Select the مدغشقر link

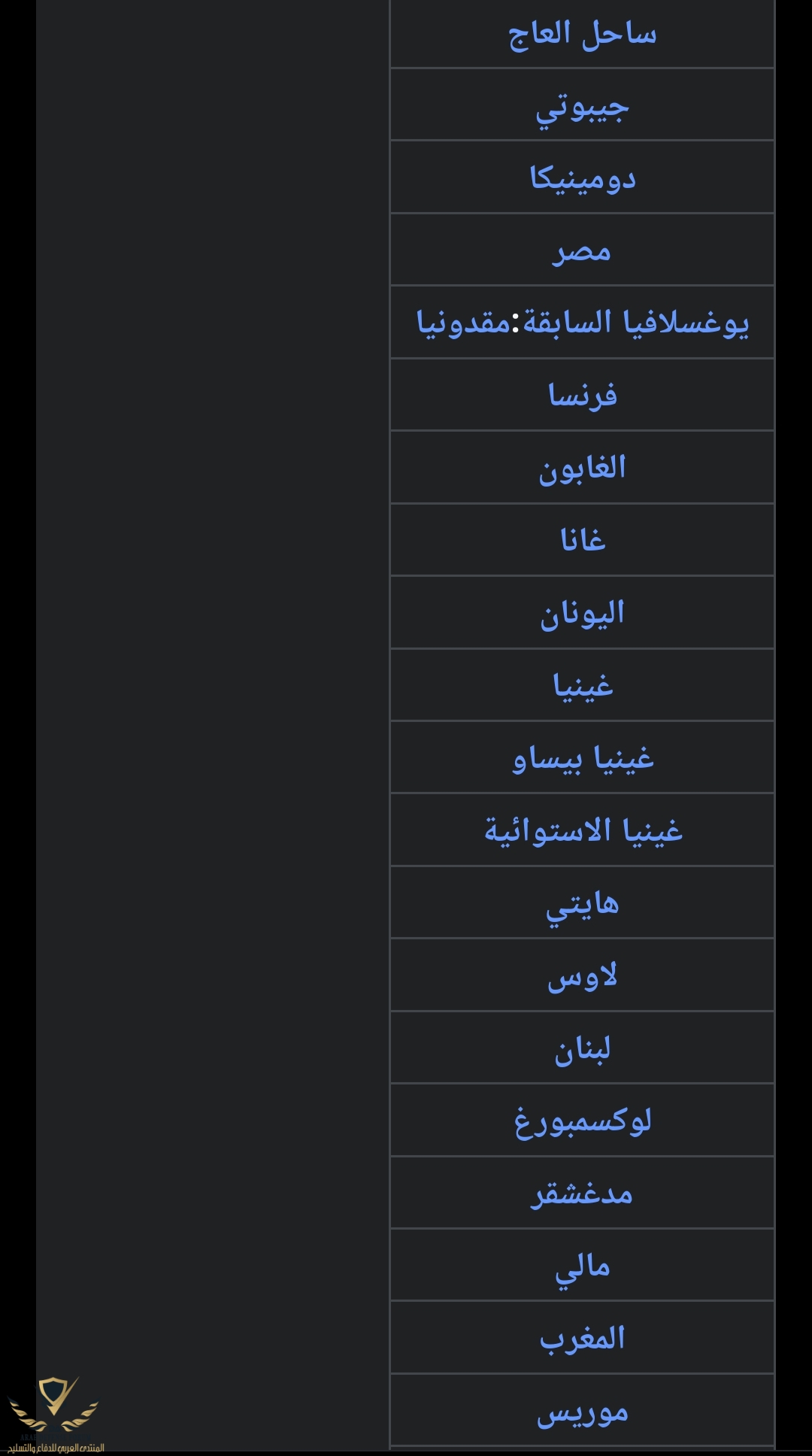[x=582, y=1194]
